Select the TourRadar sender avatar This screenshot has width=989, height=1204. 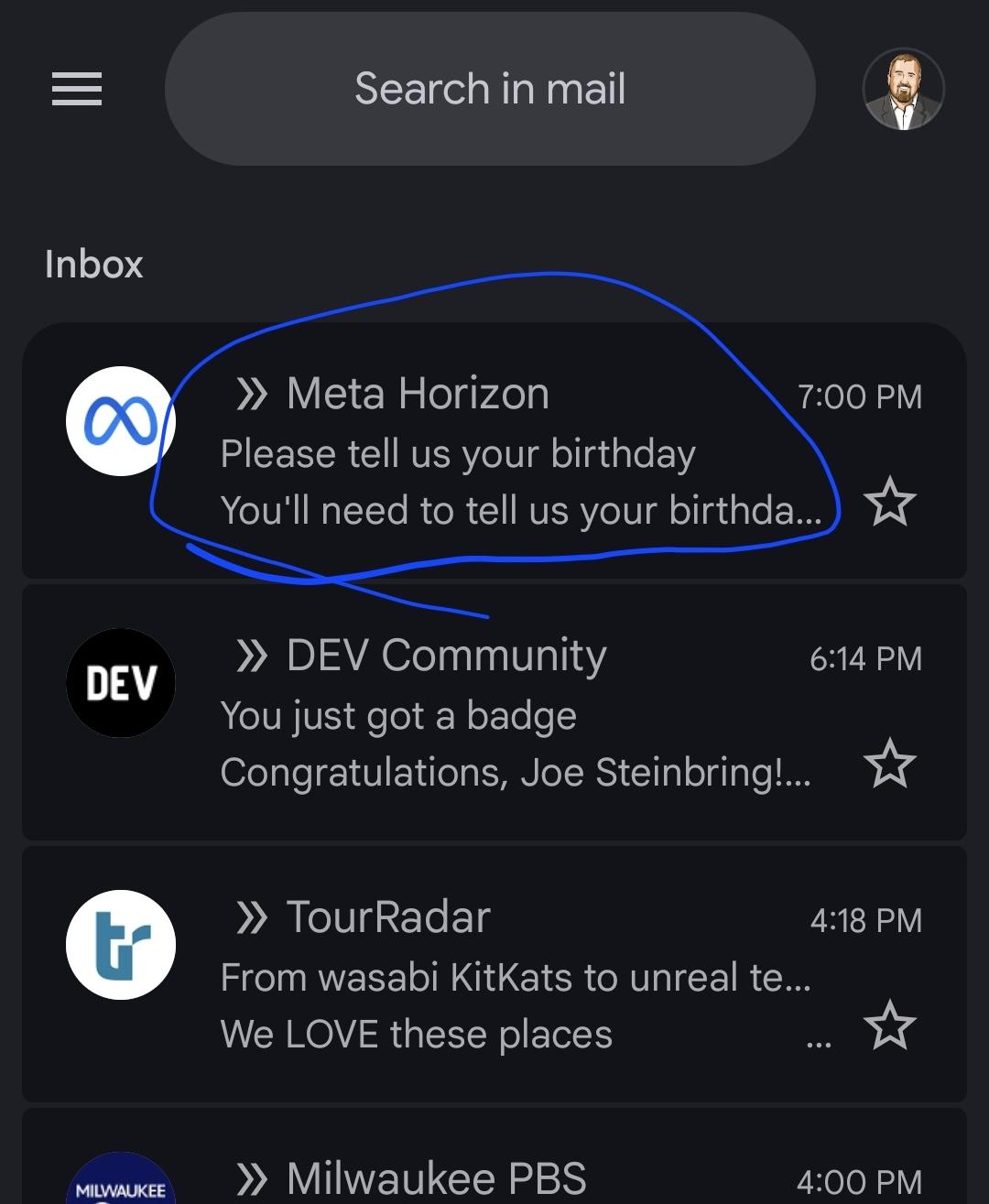tap(121, 945)
